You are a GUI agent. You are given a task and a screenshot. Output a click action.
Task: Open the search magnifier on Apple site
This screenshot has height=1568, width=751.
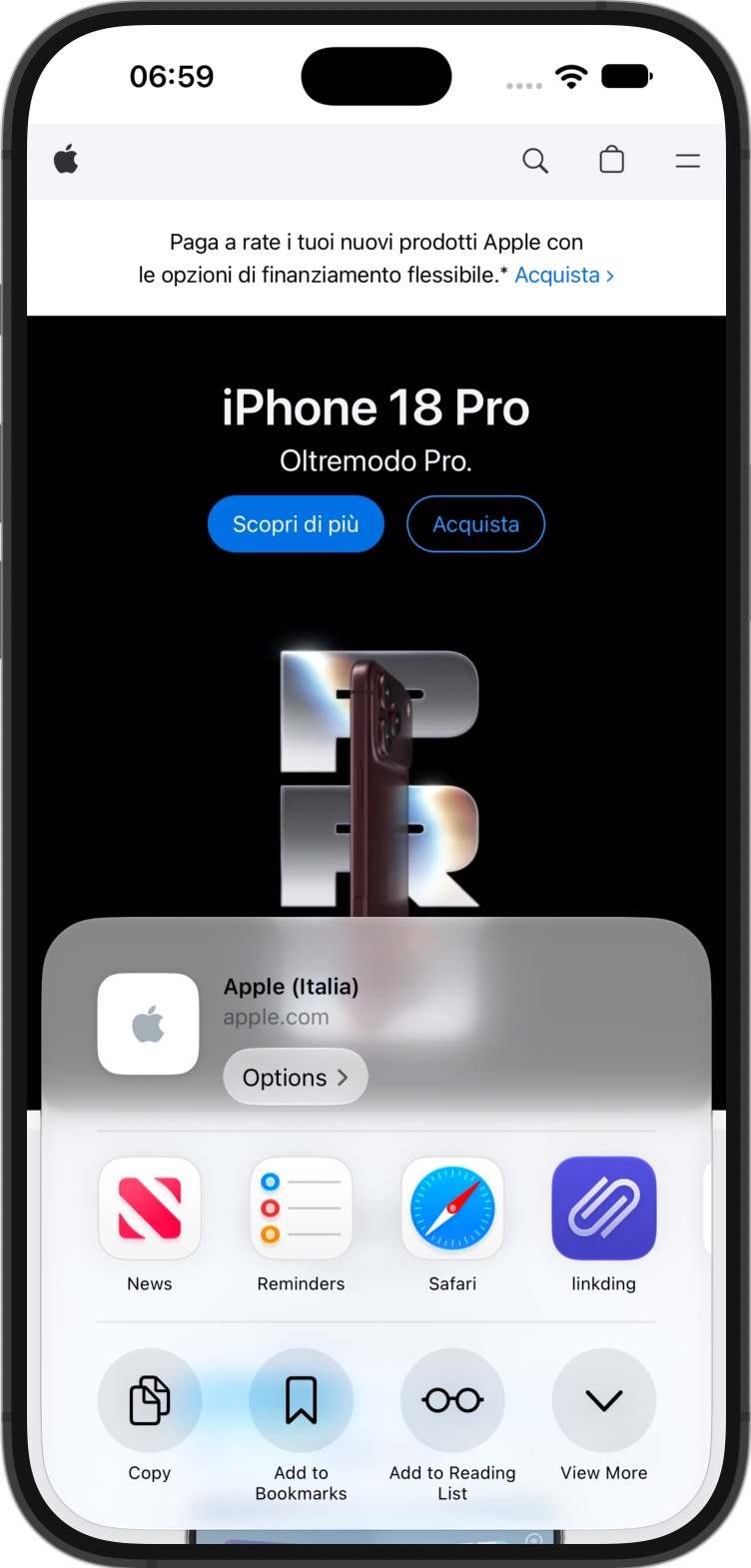(x=535, y=161)
